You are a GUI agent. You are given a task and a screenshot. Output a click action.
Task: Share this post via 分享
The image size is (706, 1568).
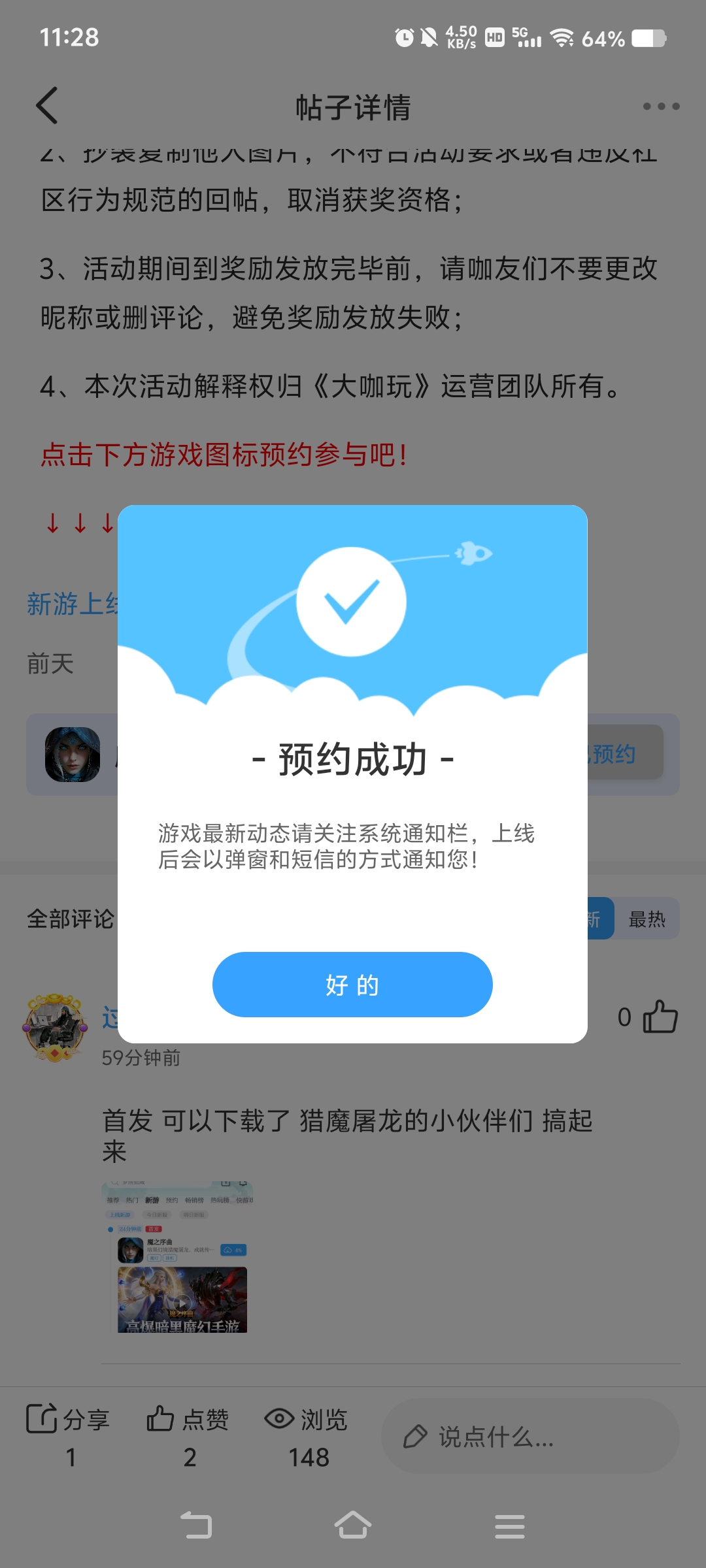[x=68, y=1420]
